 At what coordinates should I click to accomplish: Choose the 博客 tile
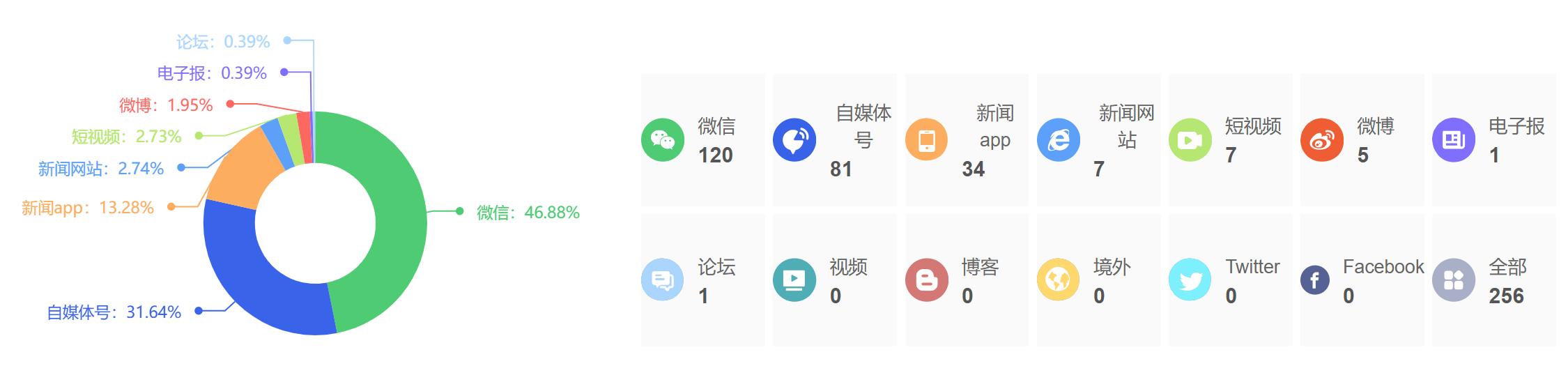[x=966, y=280]
